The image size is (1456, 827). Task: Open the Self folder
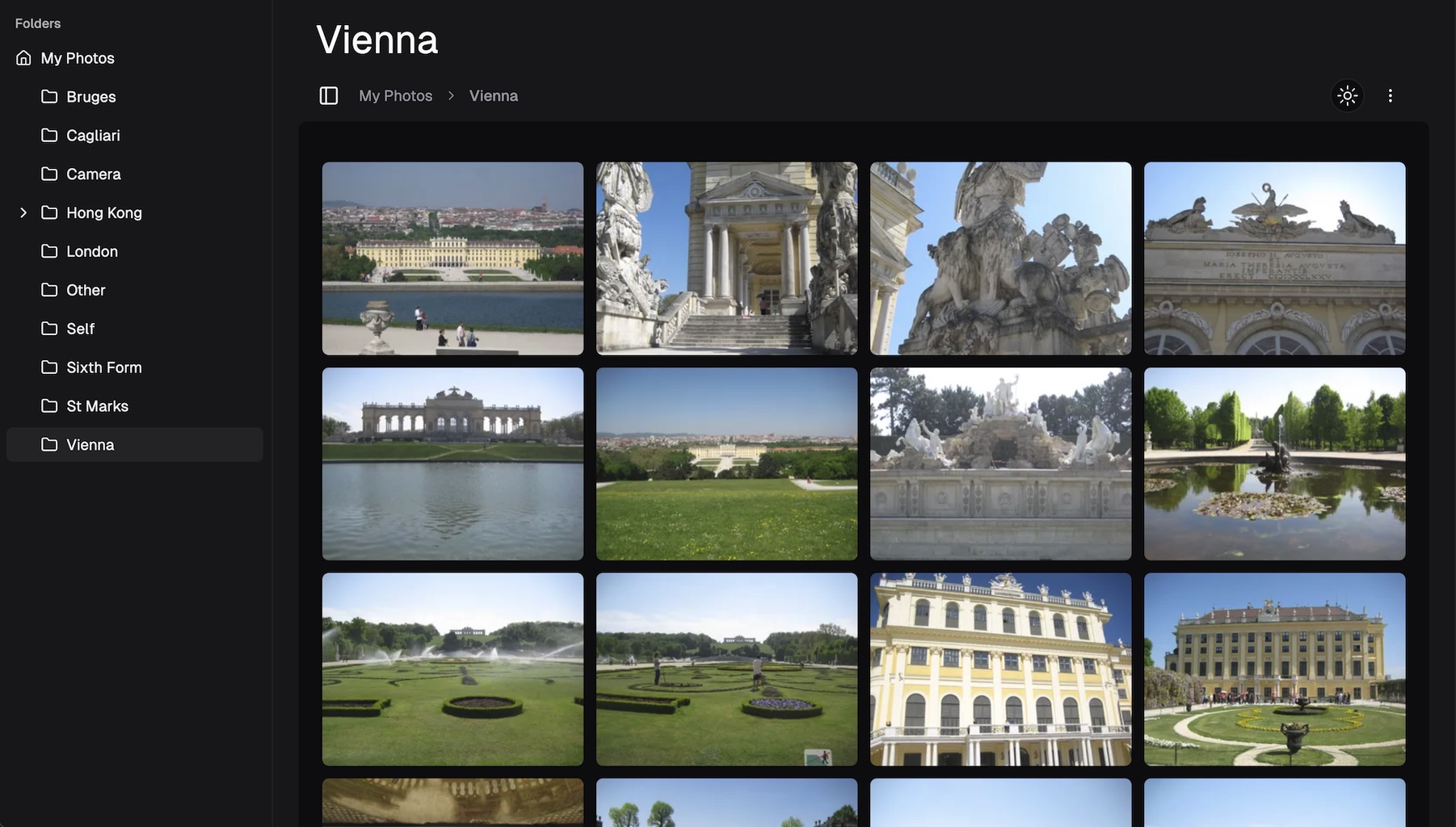click(80, 330)
